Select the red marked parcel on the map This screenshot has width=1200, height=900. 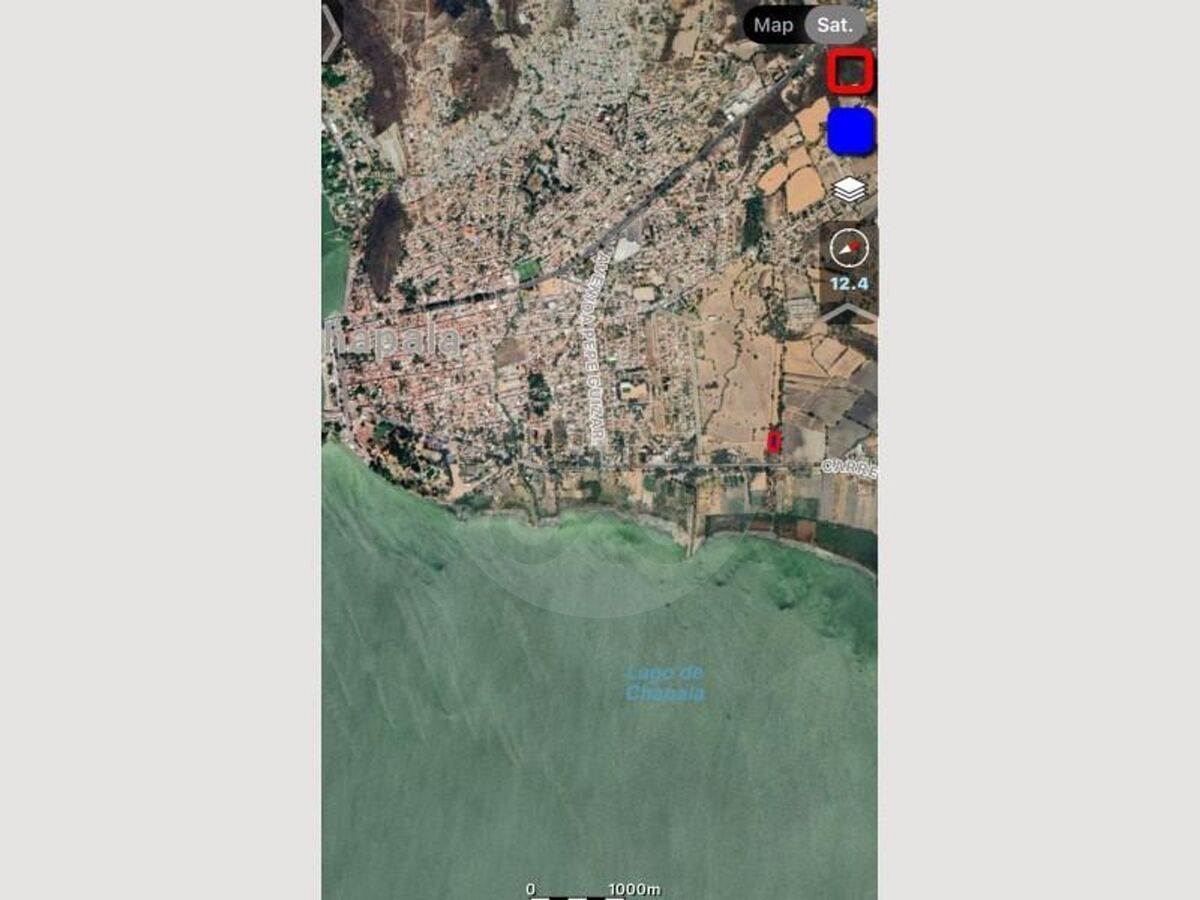click(x=773, y=441)
